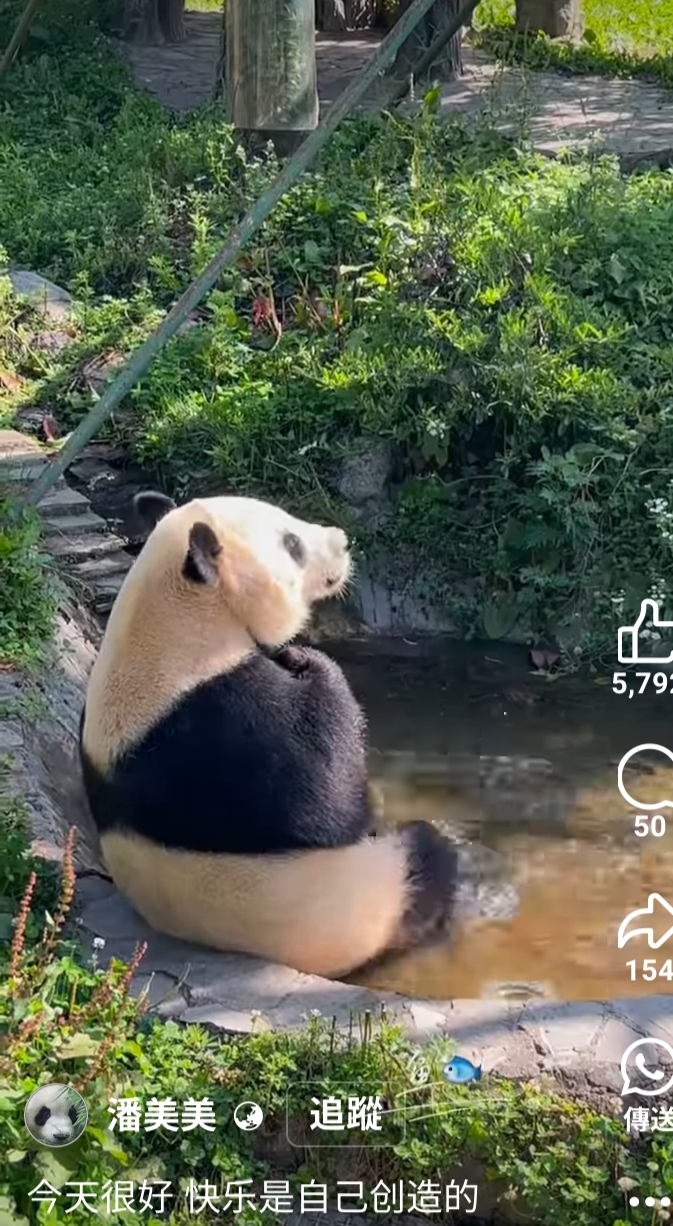This screenshot has height=1226, width=673.
Task: Open the comments on this reel
Action: point(647,777)
